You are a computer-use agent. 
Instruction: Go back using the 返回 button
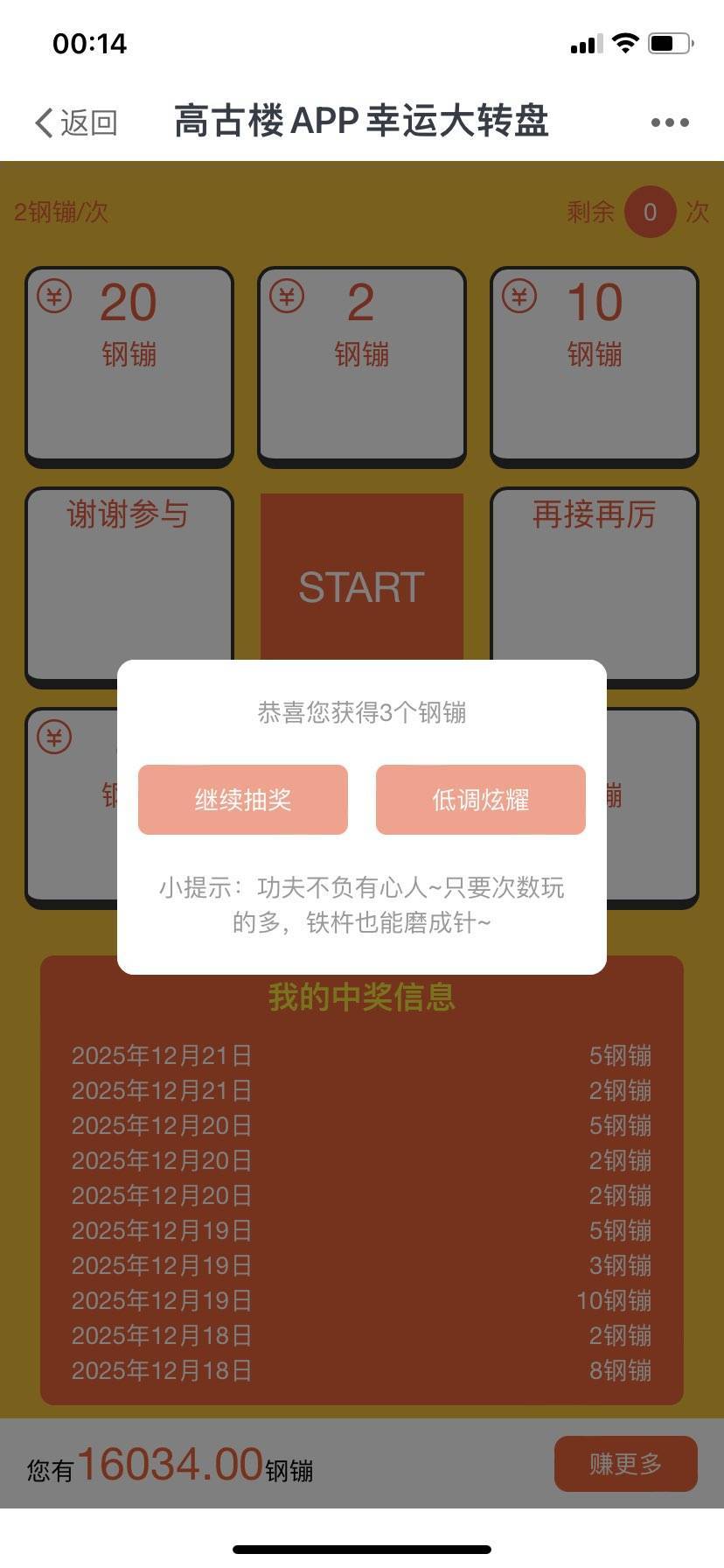[x=76, y=122]
